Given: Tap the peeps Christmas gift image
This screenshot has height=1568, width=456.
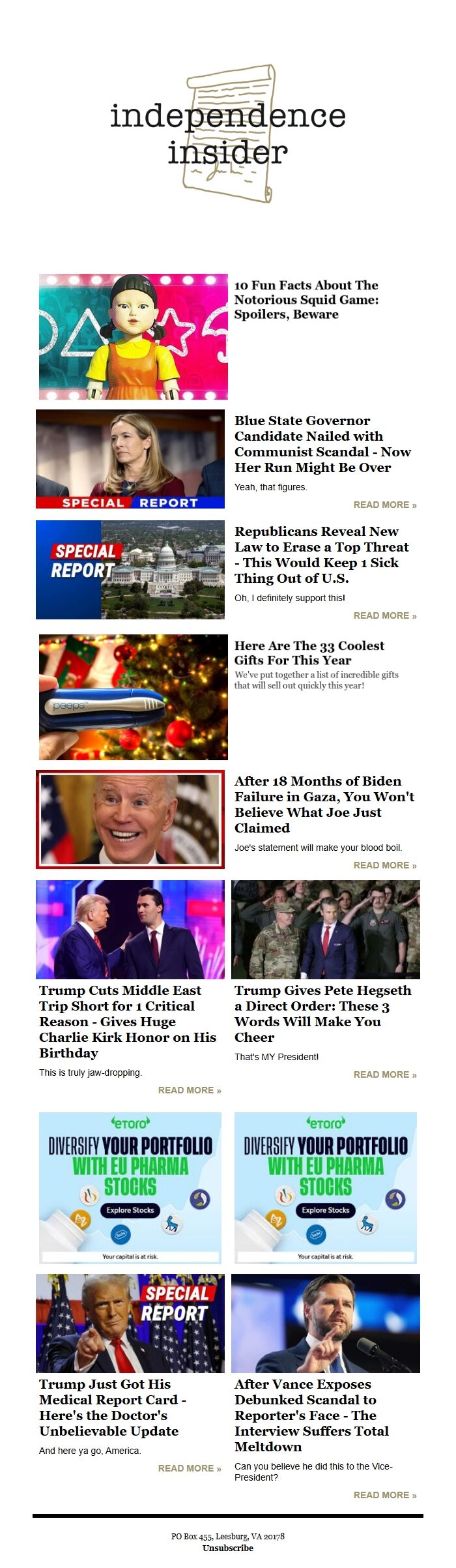Looking at the screenshot, I should coord(134,697).
